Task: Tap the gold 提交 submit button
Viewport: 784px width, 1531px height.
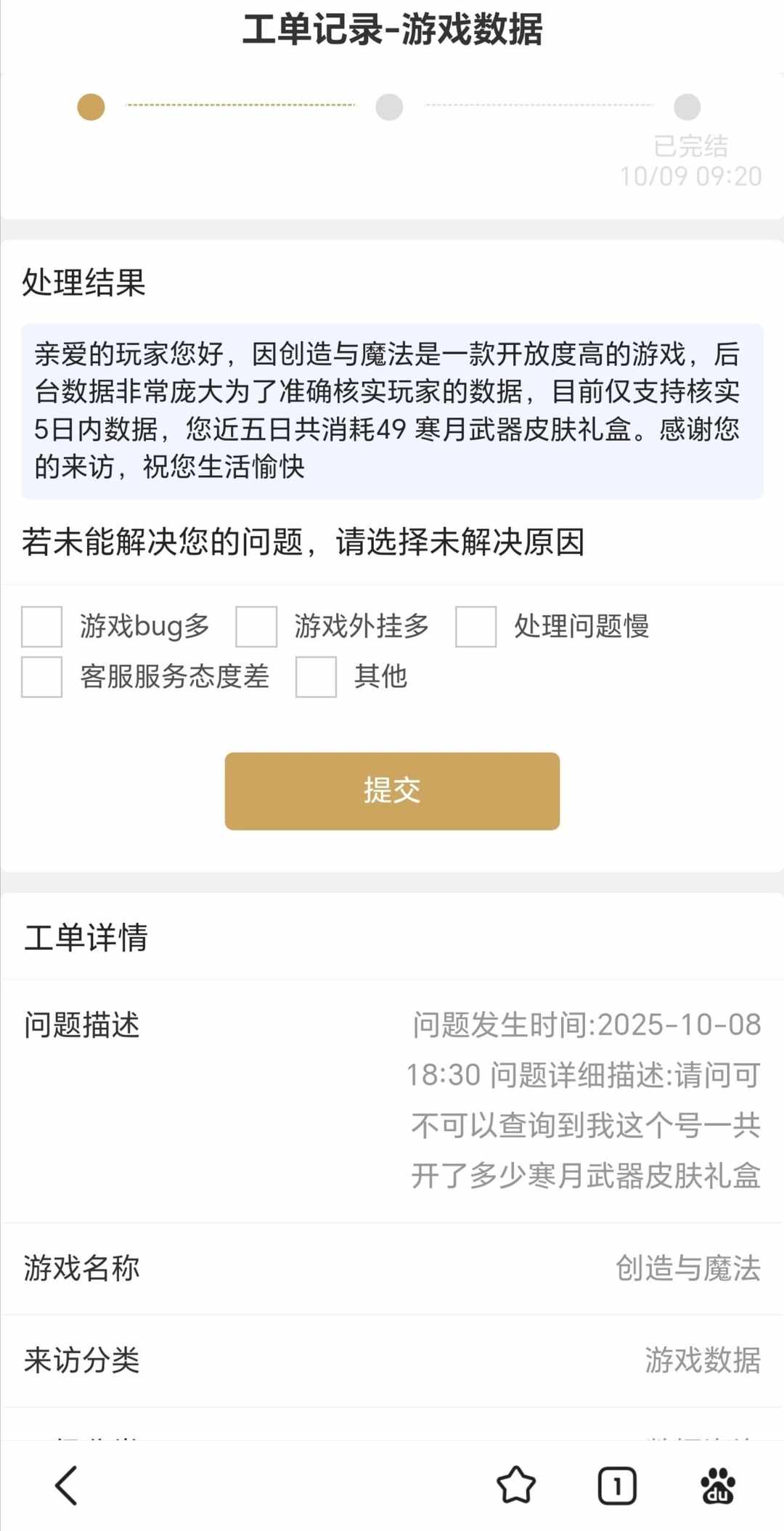Action: (392, 791)
